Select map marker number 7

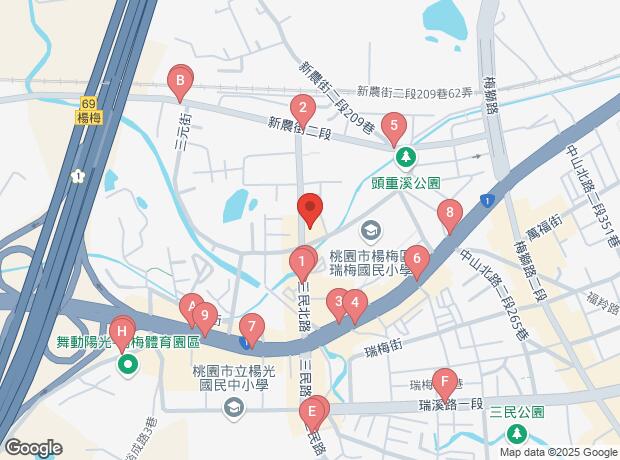click(x=252, y=326)
